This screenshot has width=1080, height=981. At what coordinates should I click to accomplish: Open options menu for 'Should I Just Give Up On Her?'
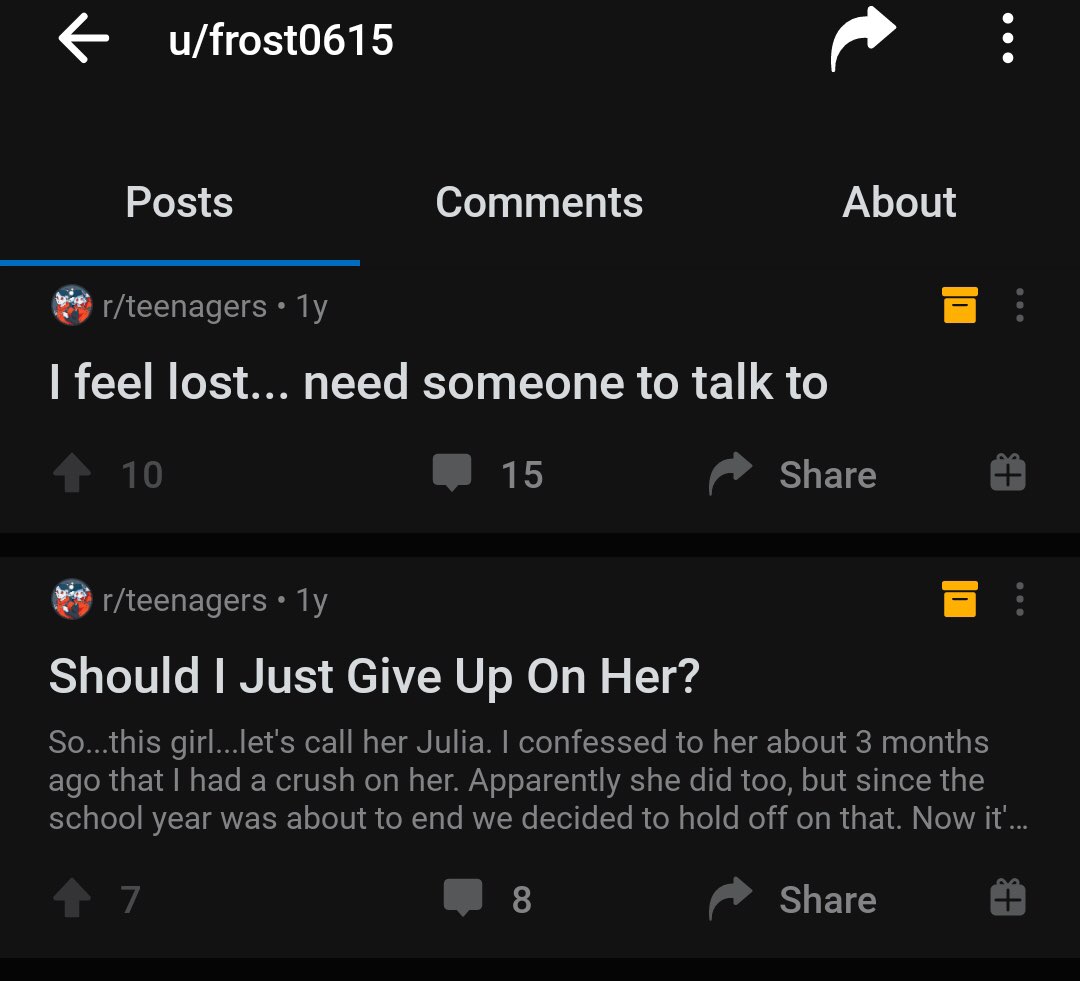(x=1019, y=600)
